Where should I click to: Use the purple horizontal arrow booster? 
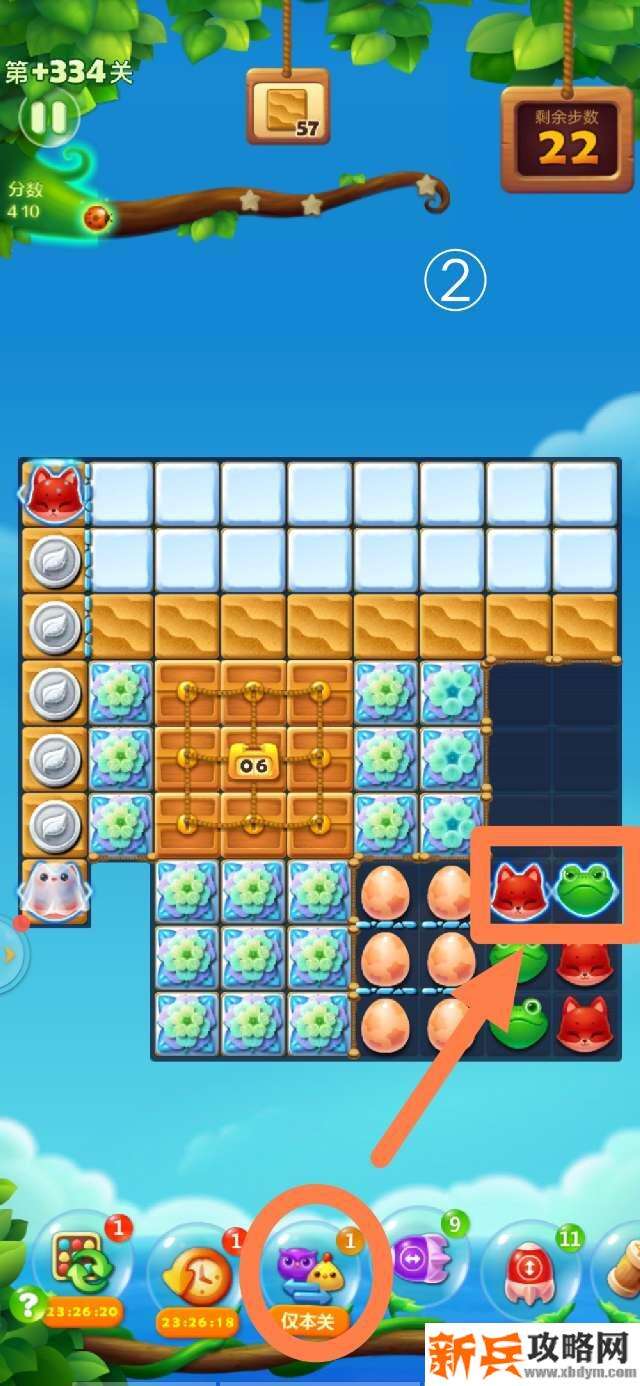click(x=414, y=1260)
